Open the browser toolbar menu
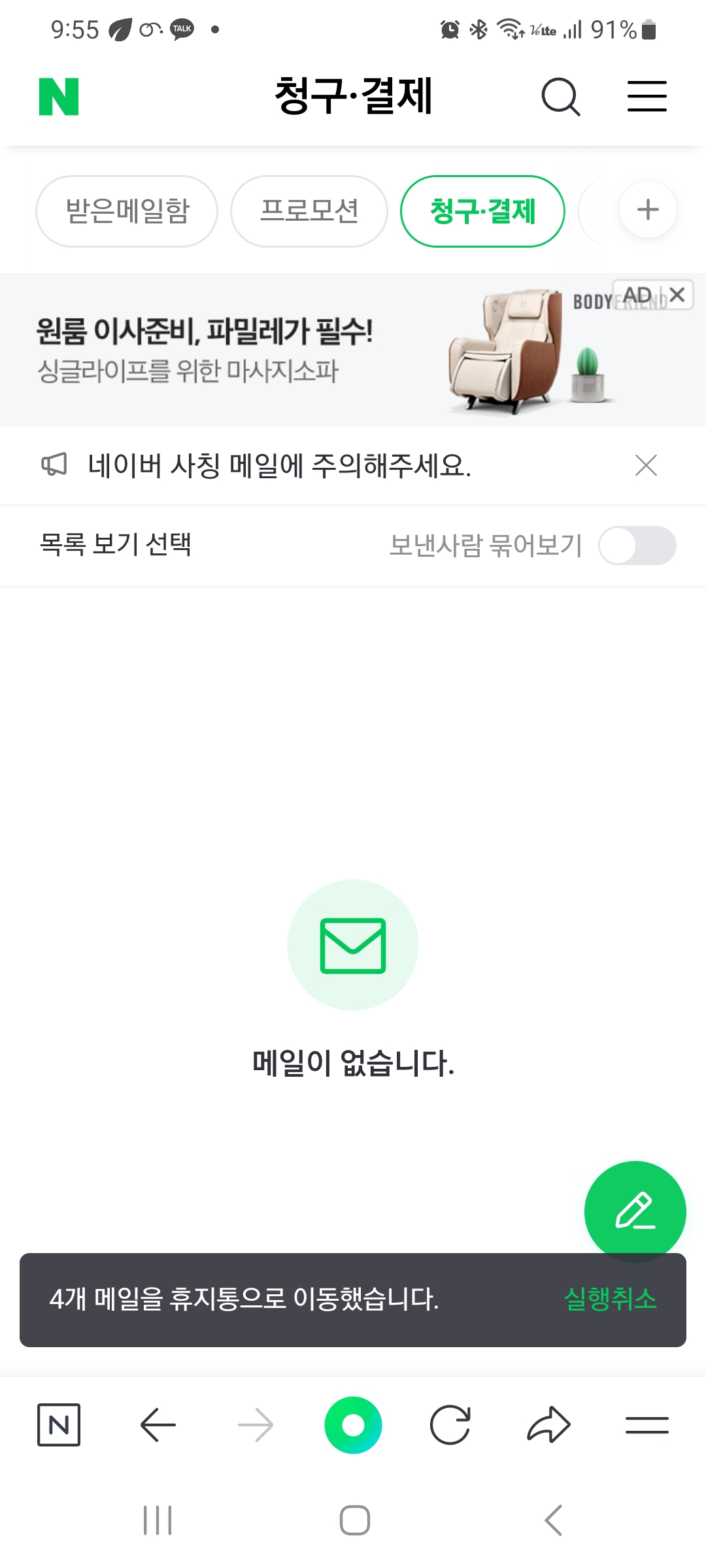 coord(647,1424)
